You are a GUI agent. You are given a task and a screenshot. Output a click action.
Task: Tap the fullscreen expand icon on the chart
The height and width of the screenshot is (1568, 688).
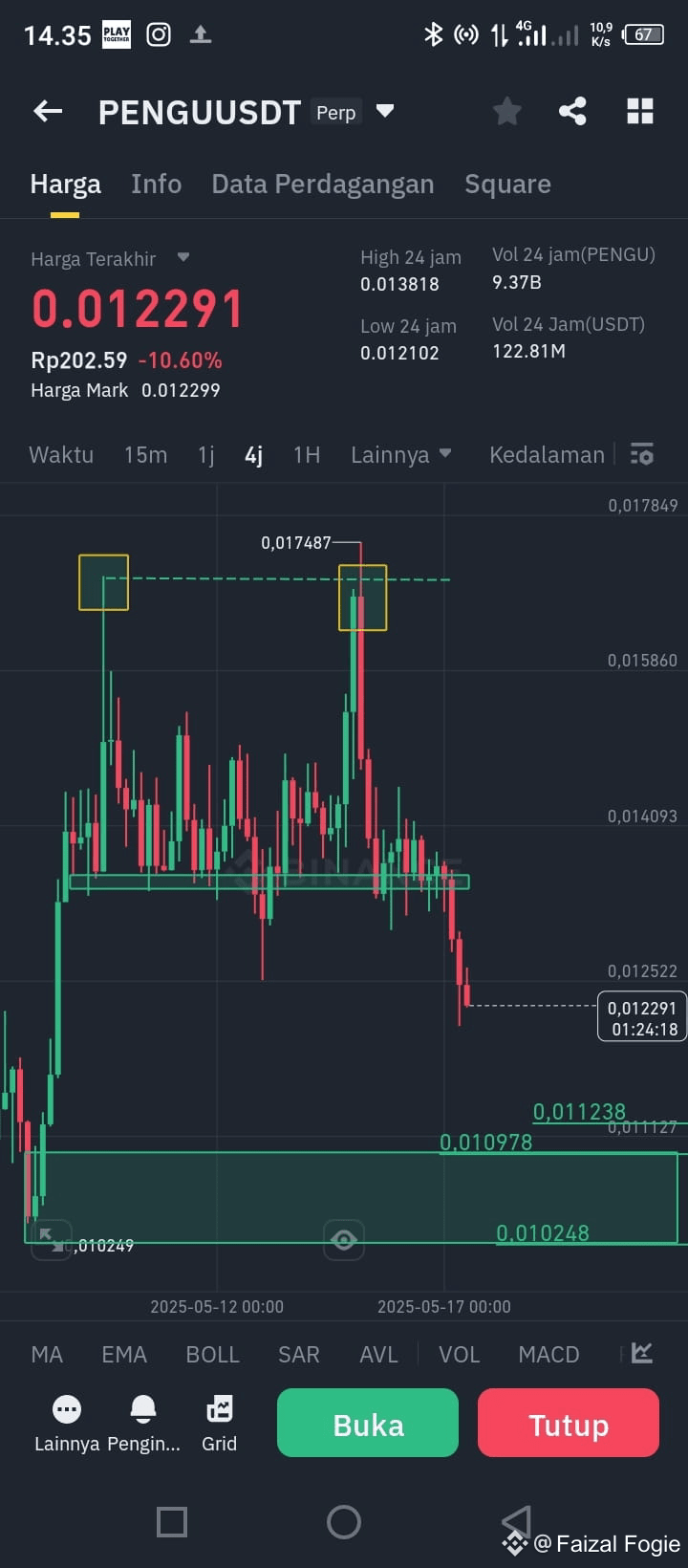point(51,1239)
